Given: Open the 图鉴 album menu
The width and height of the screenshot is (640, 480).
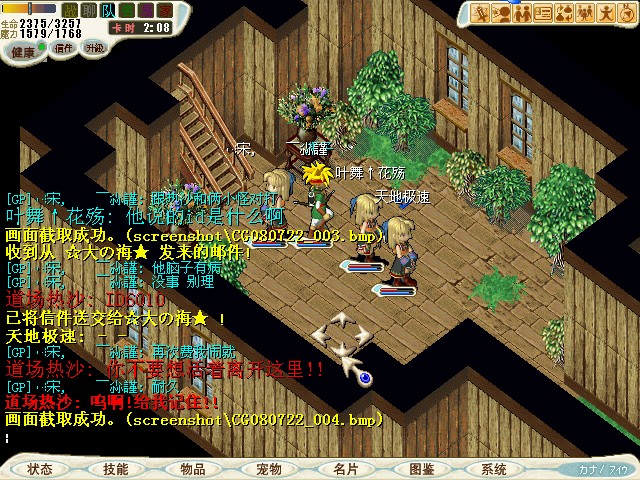Looking at the screenshot, I should (x=421, y=468).
